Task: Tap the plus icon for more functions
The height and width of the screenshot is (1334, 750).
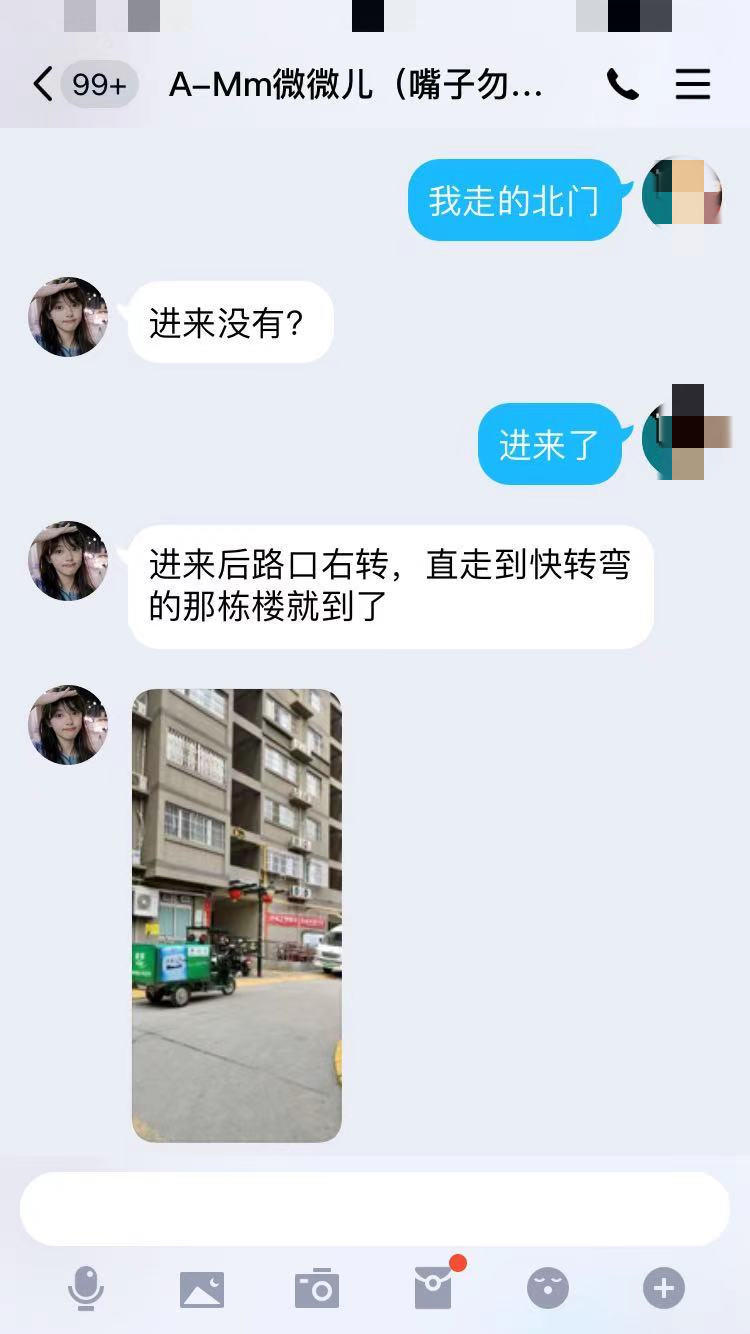Action: pyautogui.click(x=663, y=1288)
